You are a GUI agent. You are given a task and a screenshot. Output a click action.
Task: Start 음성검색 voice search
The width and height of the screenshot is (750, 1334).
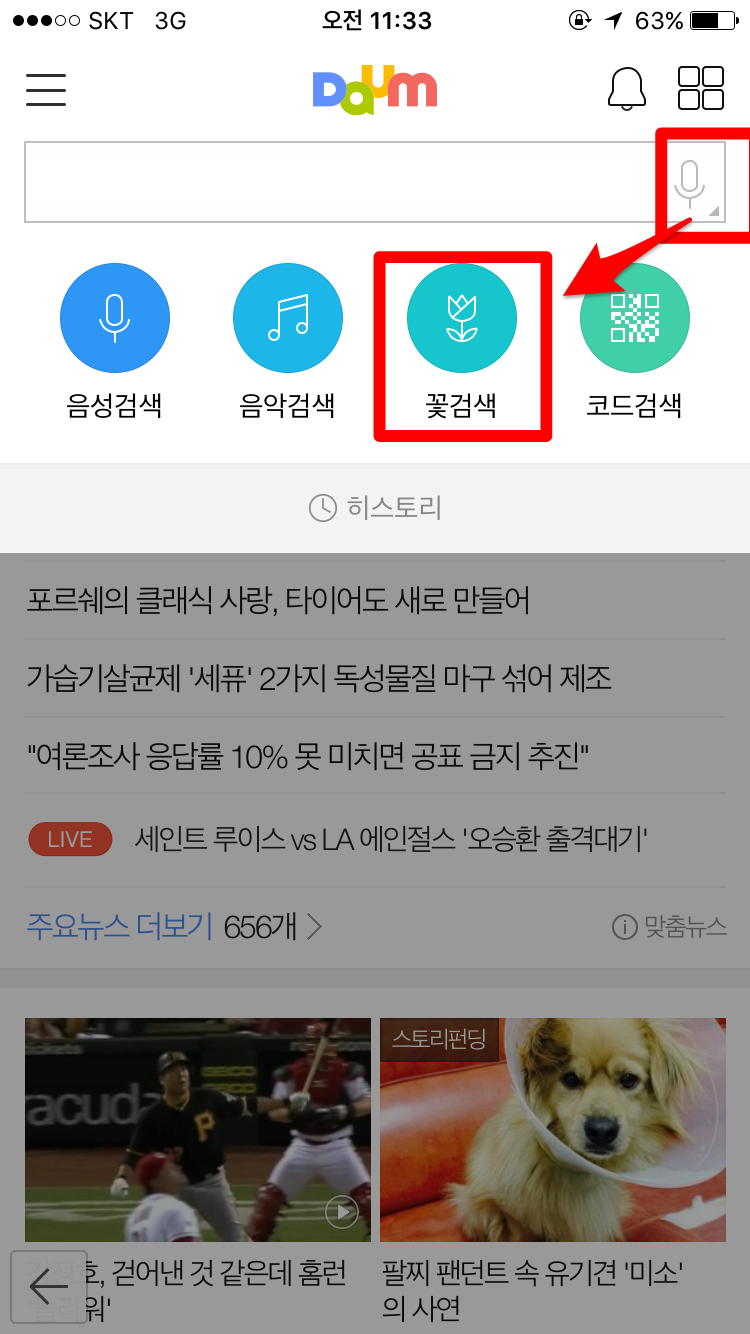point(115,341)
